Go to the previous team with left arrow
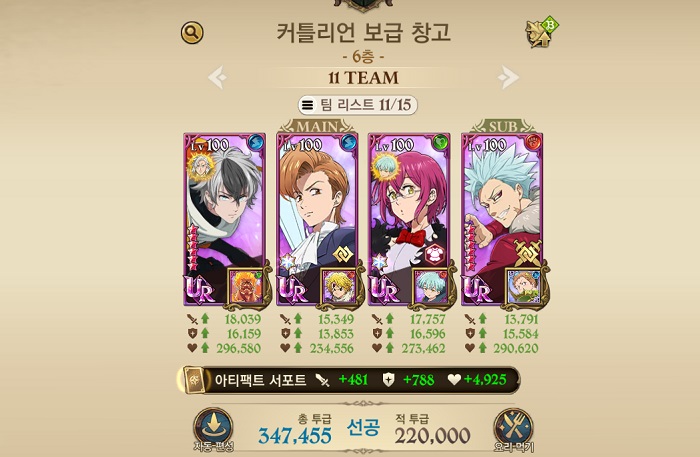This screenshot has width=700, height=457. coord(217,77)
